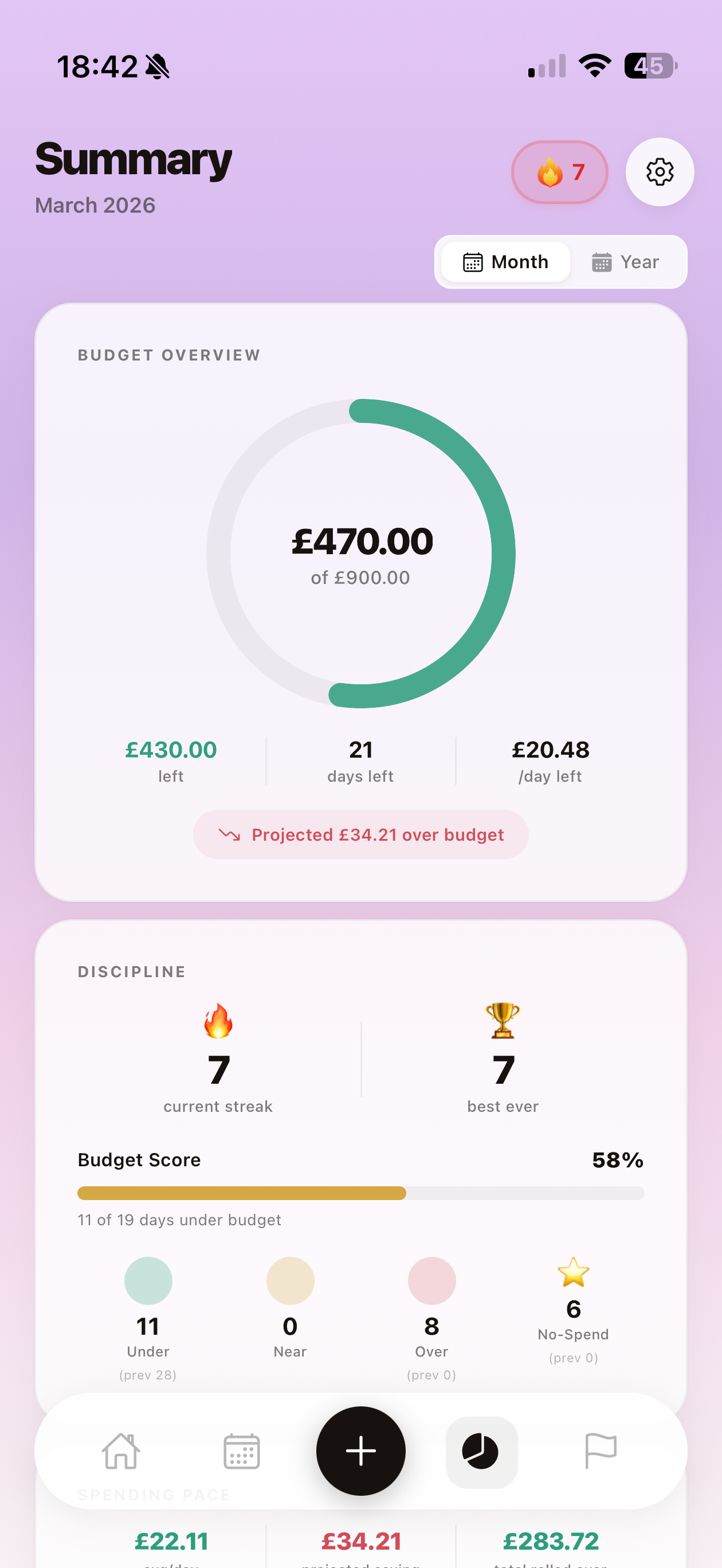The width and height of the screenshot is (722, 1568).
Task: Open settings with the gear icon
Action: (x=660, y=173)
